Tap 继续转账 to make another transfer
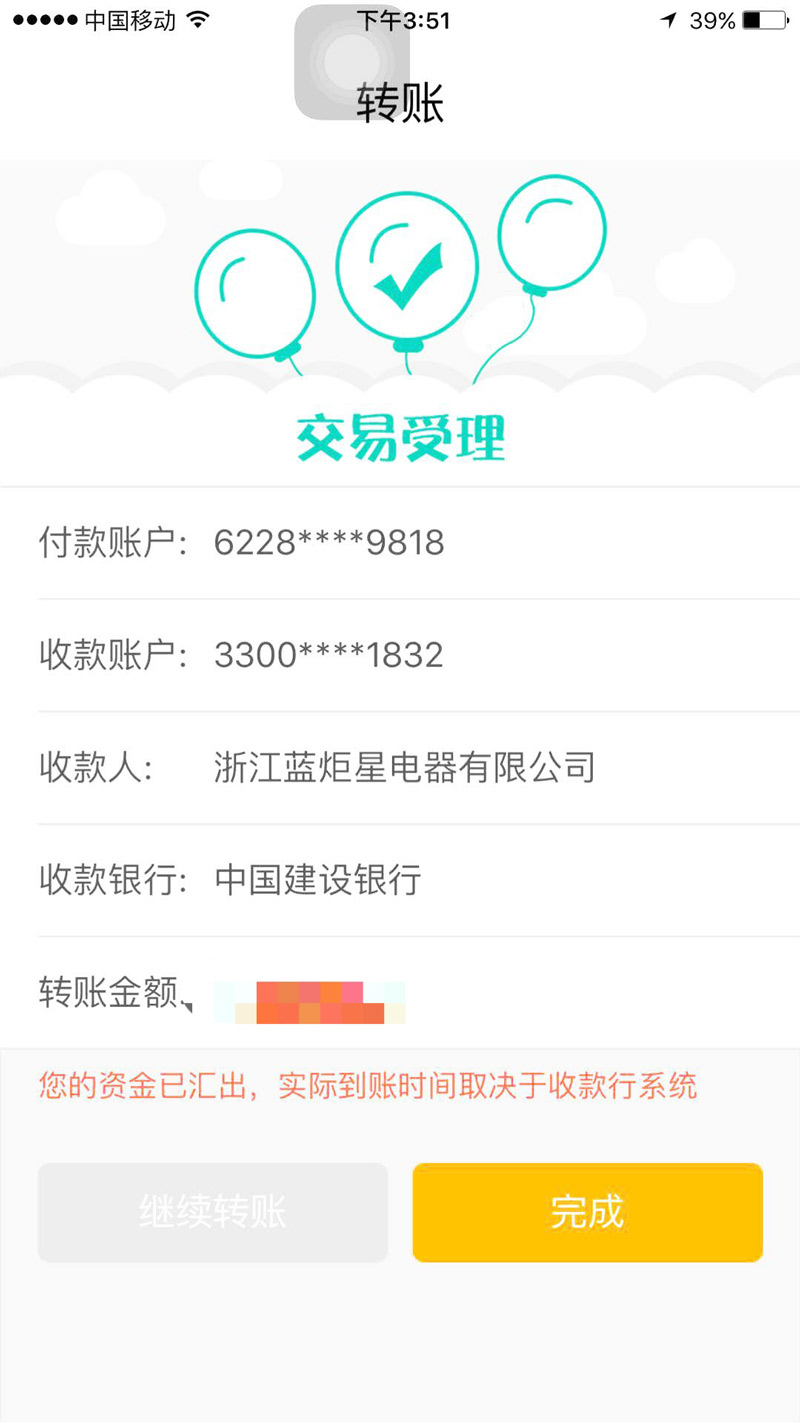Image resolution: width=800 pixels, height=1422 pixels. tap(212, 1212)
